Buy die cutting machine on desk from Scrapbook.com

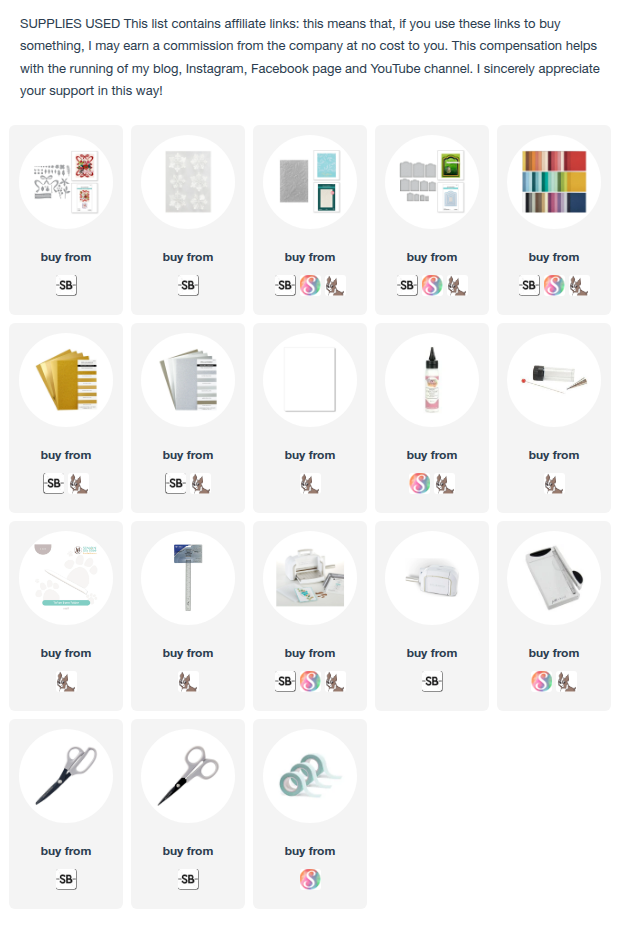click(x=309, y=681)
